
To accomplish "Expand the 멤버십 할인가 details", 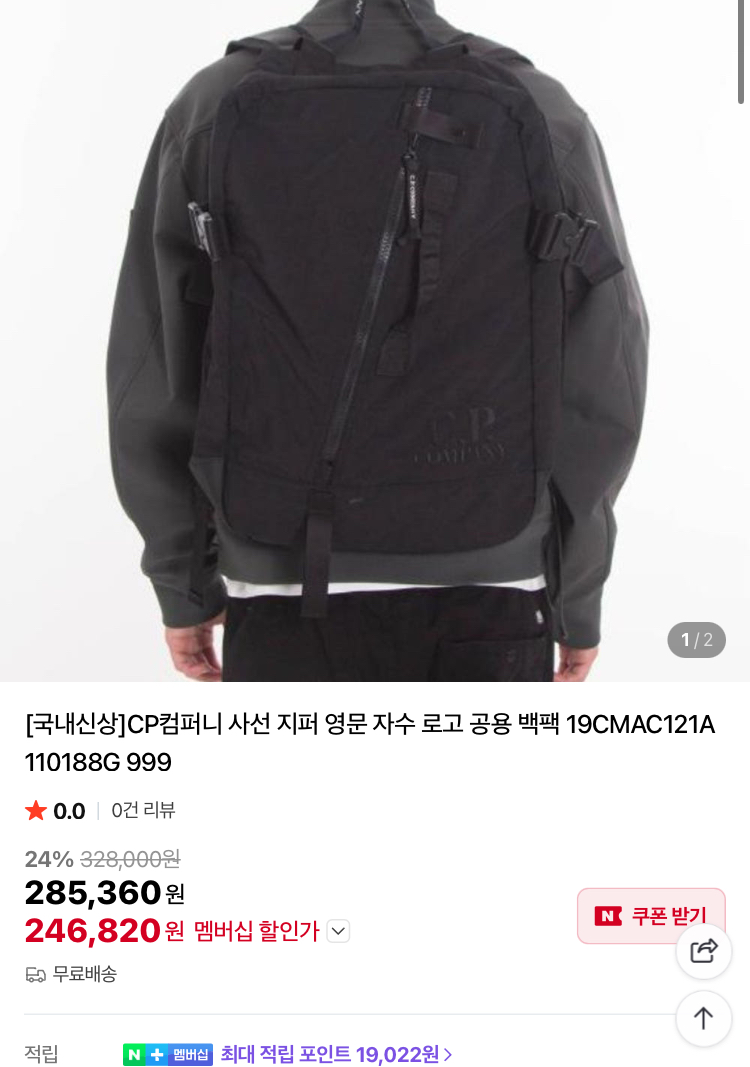I will (x=339, y=931).
